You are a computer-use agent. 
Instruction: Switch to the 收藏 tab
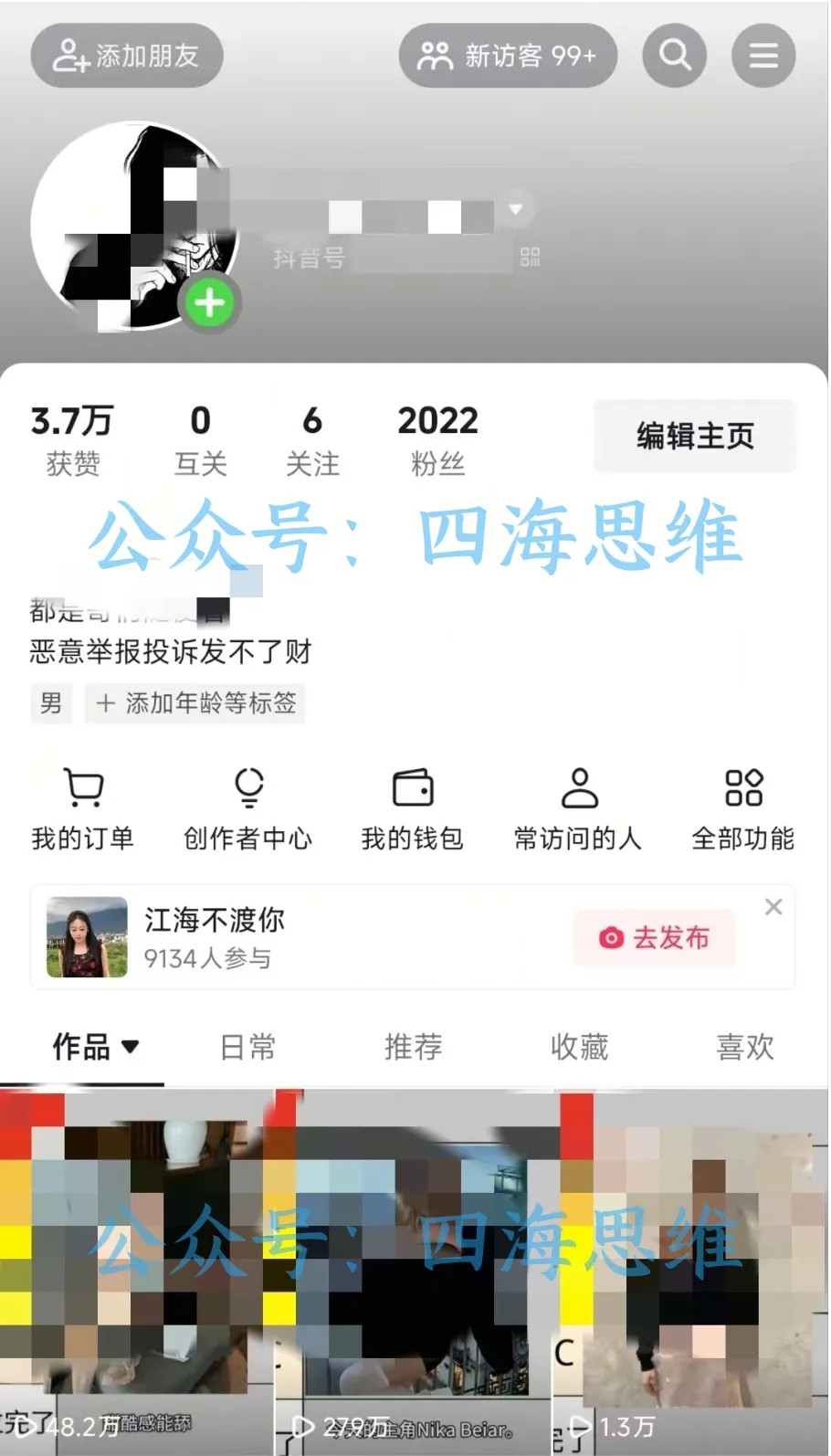point(579,1047)
